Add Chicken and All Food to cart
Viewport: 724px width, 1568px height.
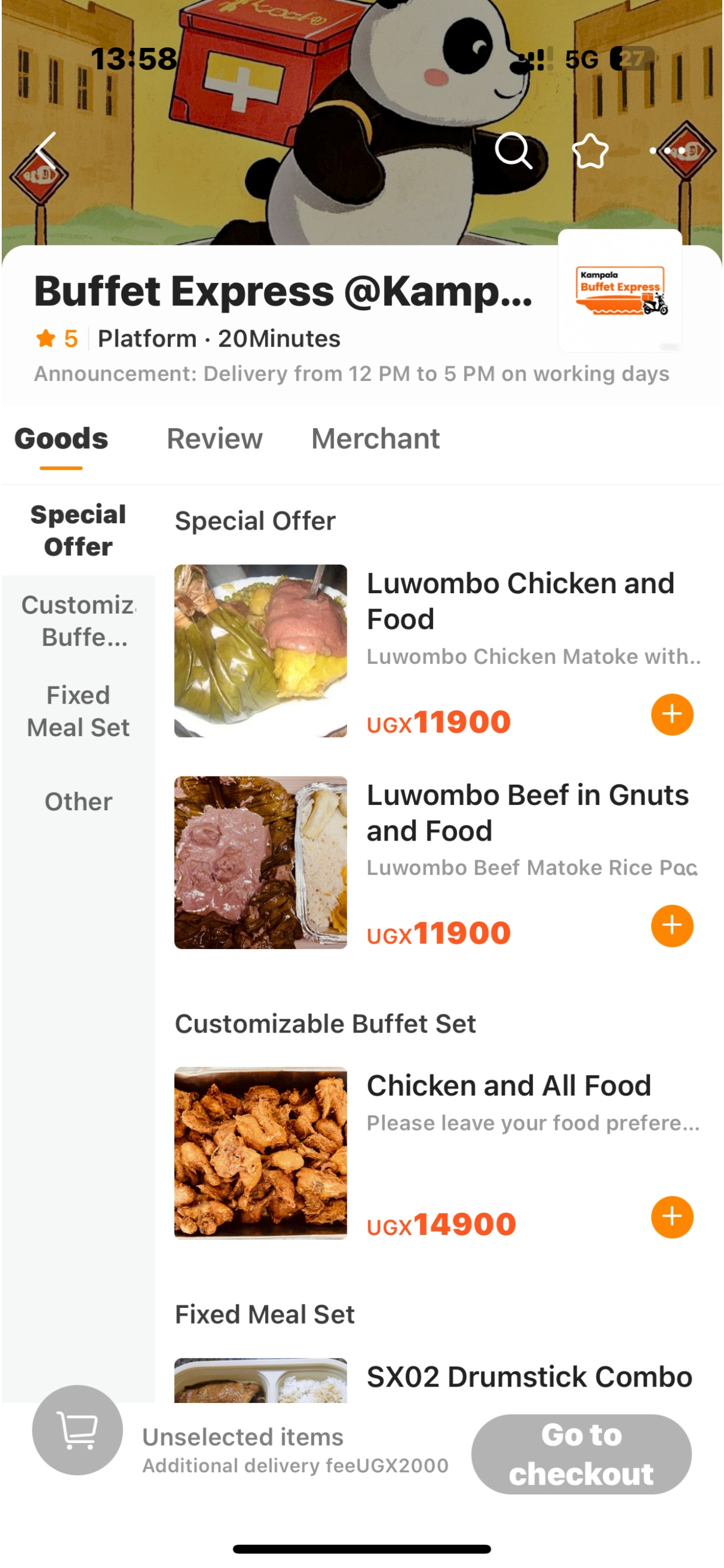coord(672,1217)
